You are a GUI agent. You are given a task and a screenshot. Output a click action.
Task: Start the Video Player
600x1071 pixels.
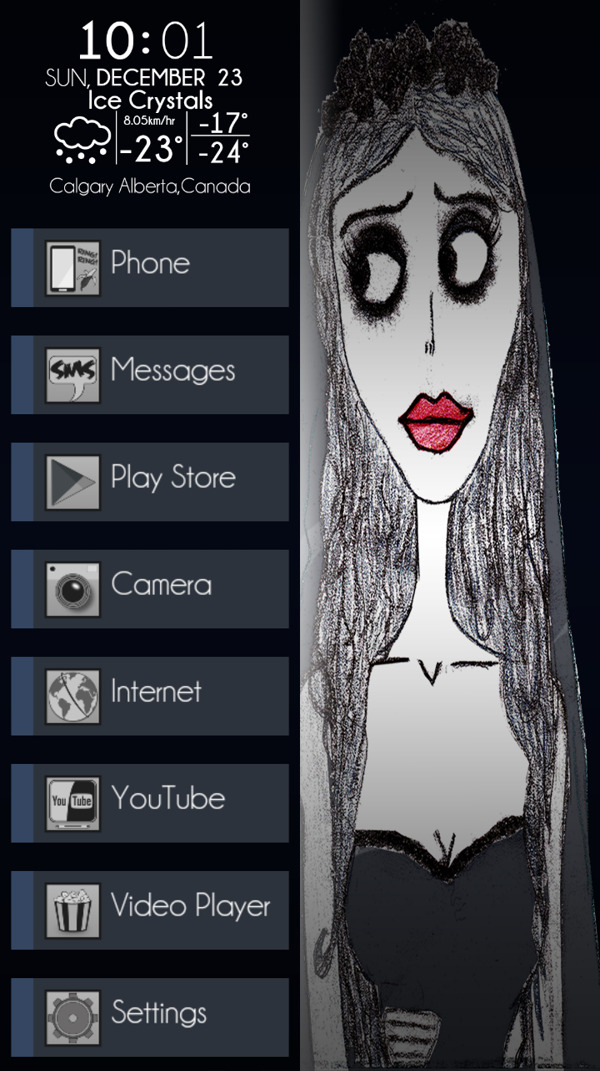click(x=150, y=909)
